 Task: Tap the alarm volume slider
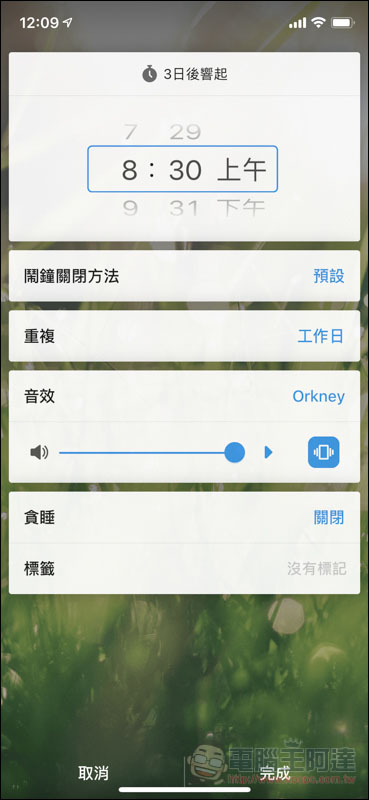tap(152, 452)
